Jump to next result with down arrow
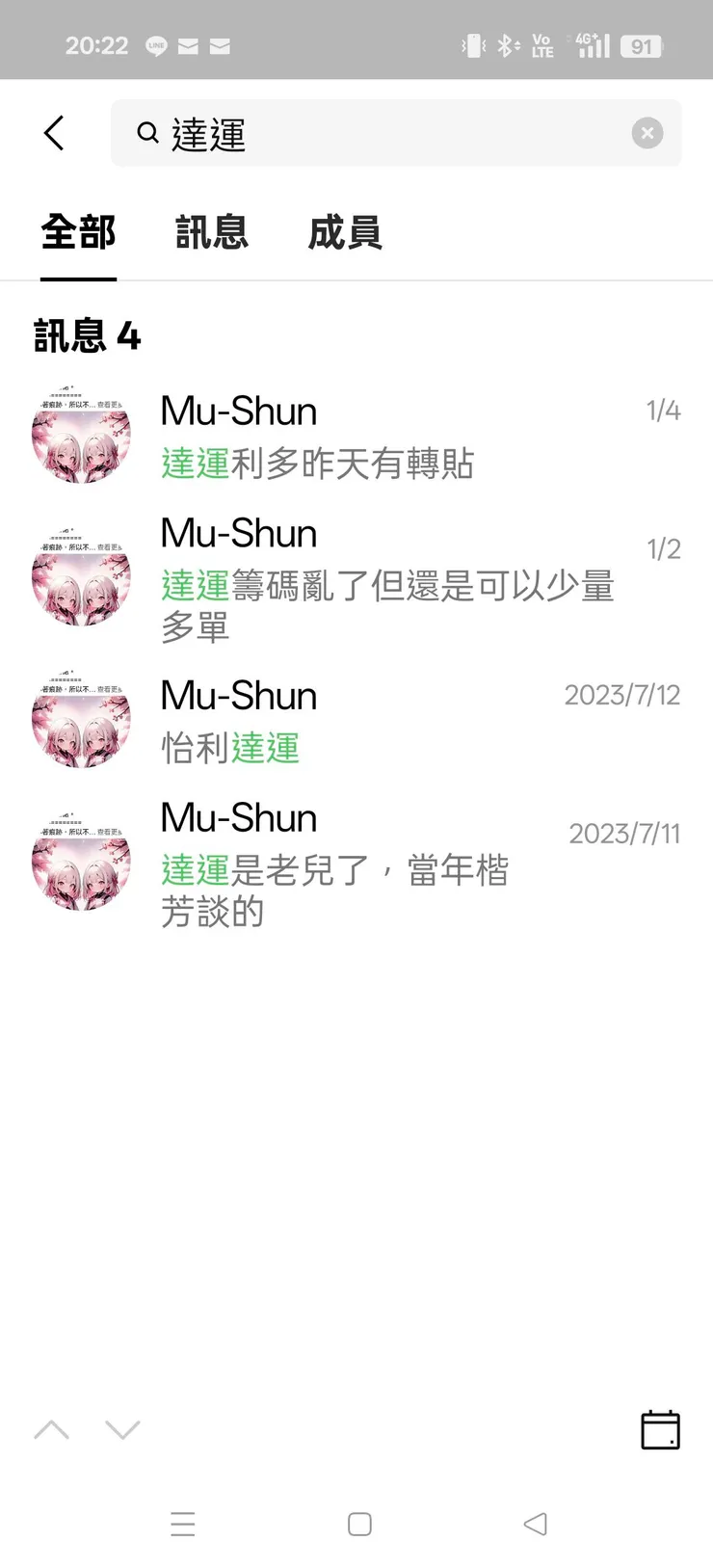 coord(123,1429)
